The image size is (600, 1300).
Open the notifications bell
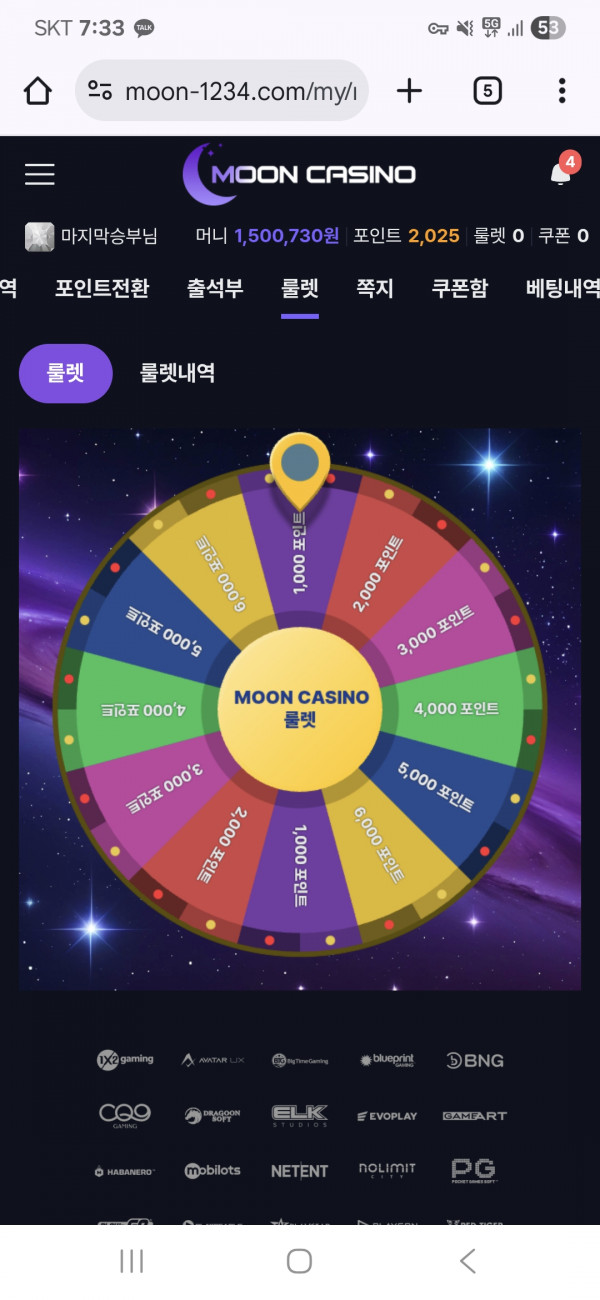tap(560, 174)
